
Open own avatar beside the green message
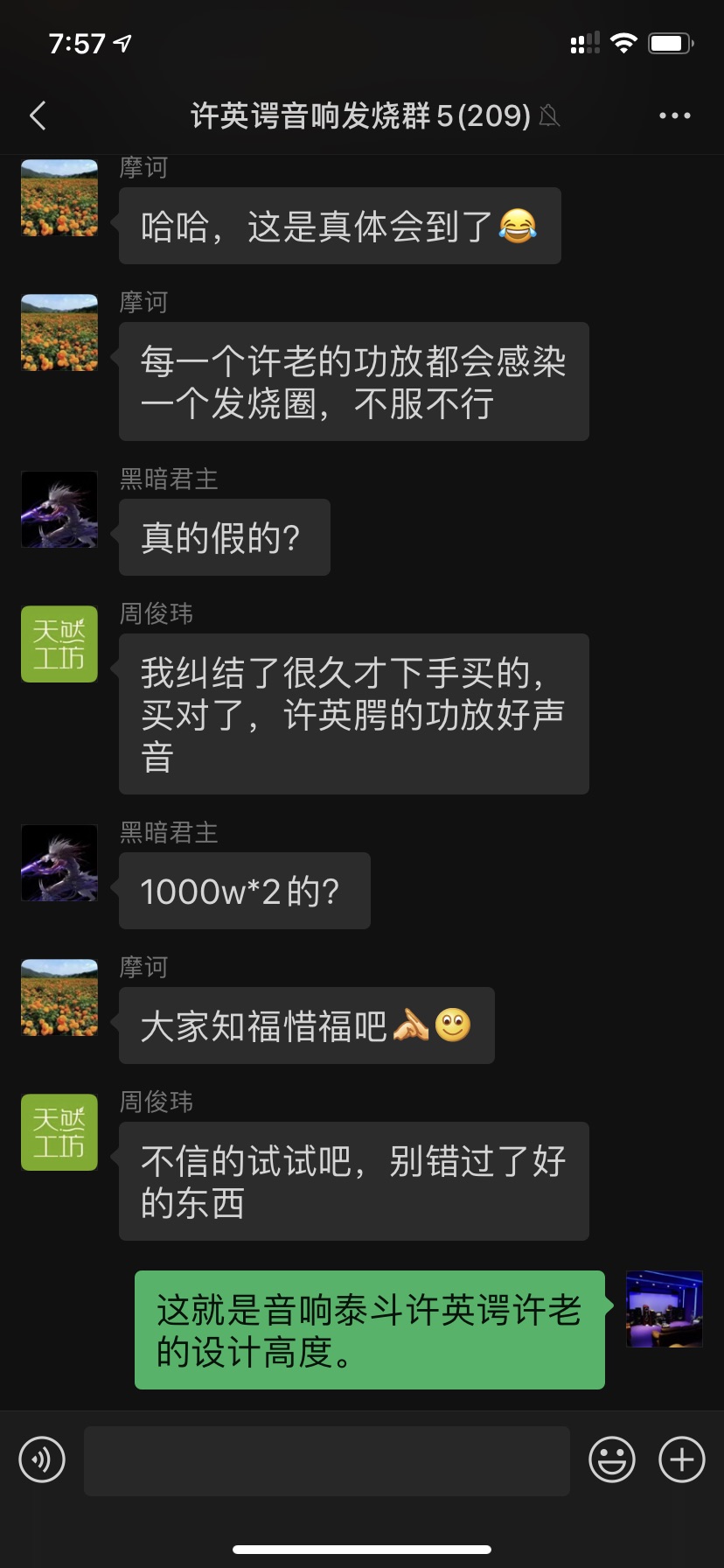point(664,1309)
